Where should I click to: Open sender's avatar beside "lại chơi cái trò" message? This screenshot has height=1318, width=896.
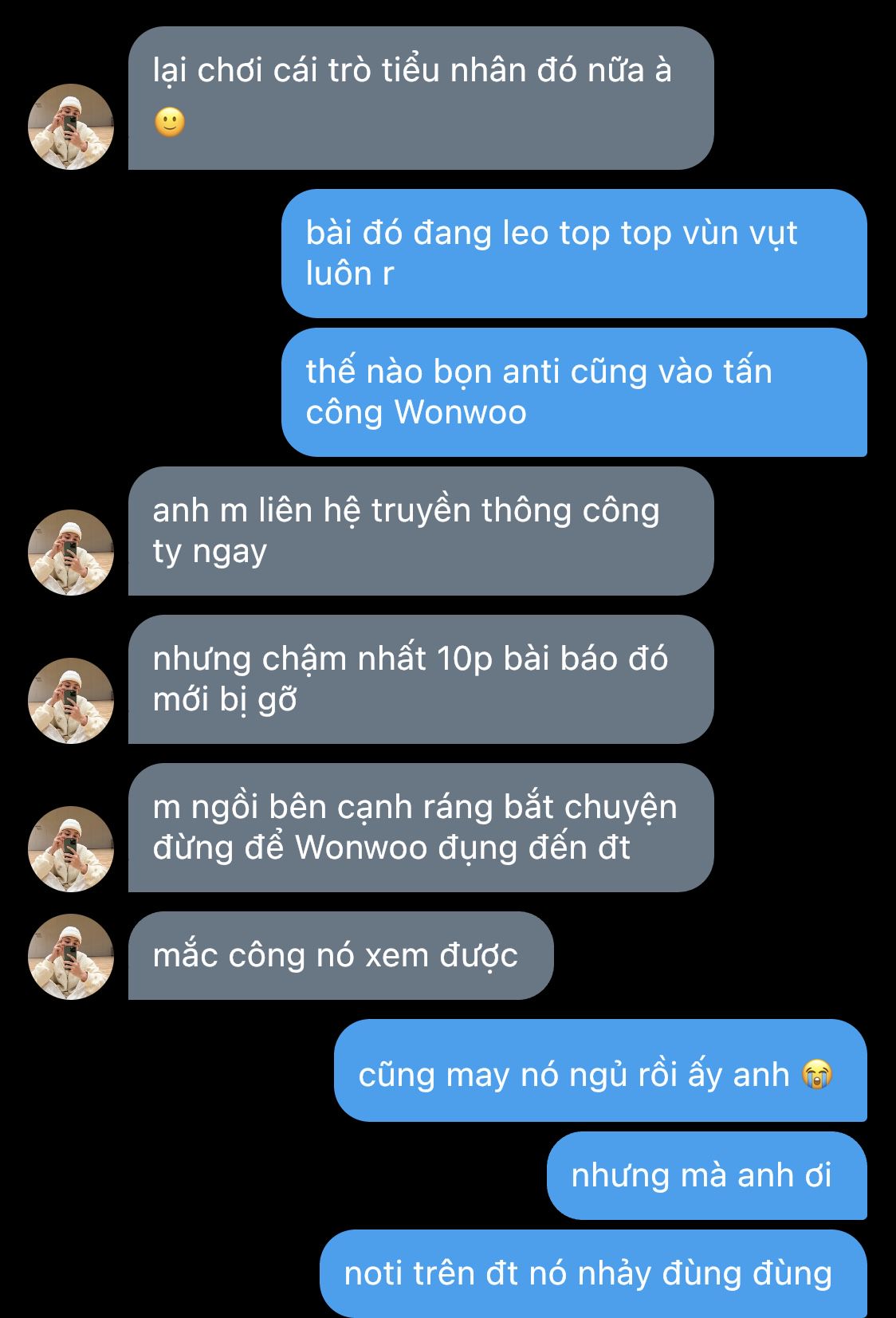[71, 127]
